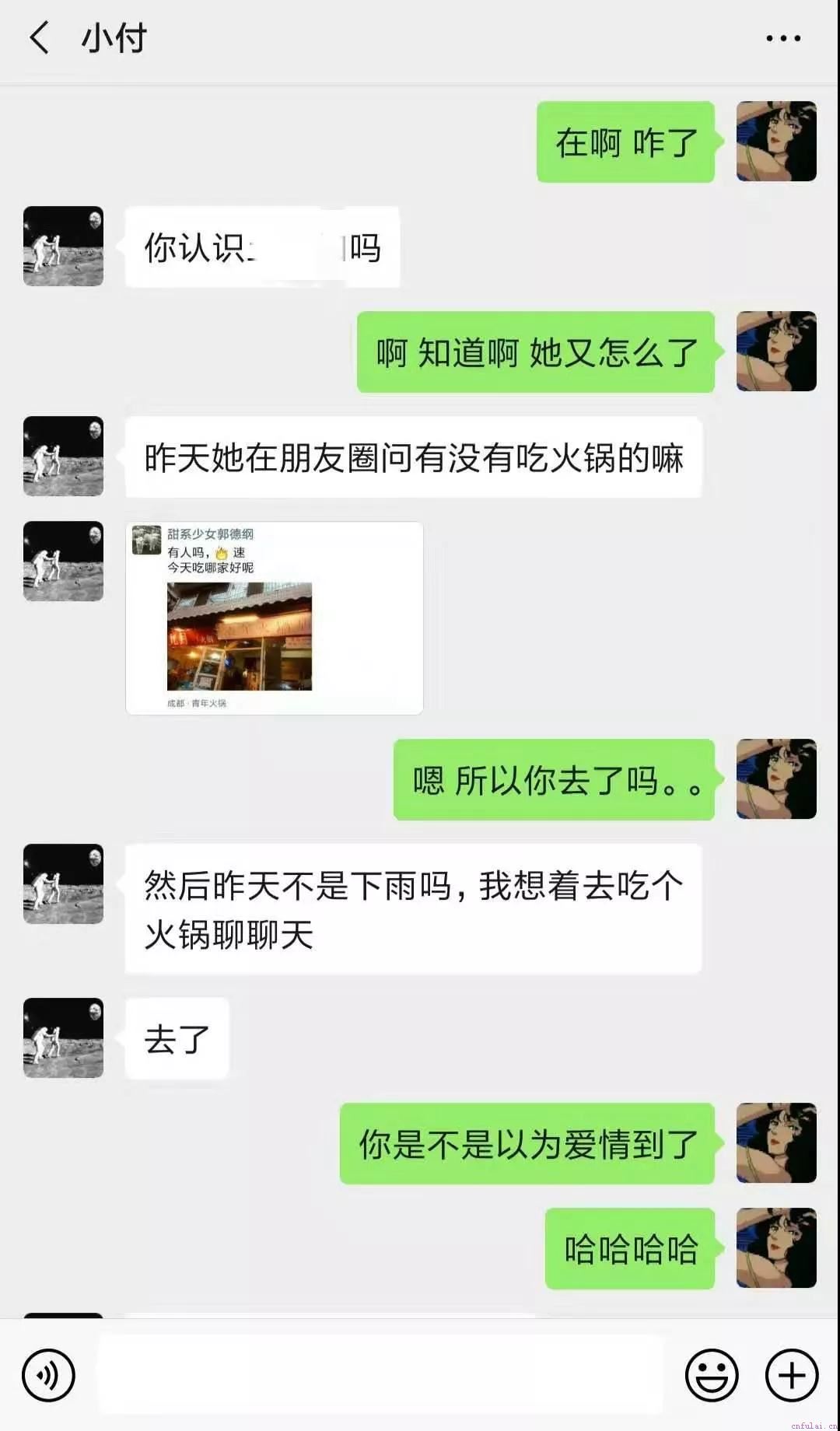Open the shared 朋友圈 screenshot image

pos(274,618)
